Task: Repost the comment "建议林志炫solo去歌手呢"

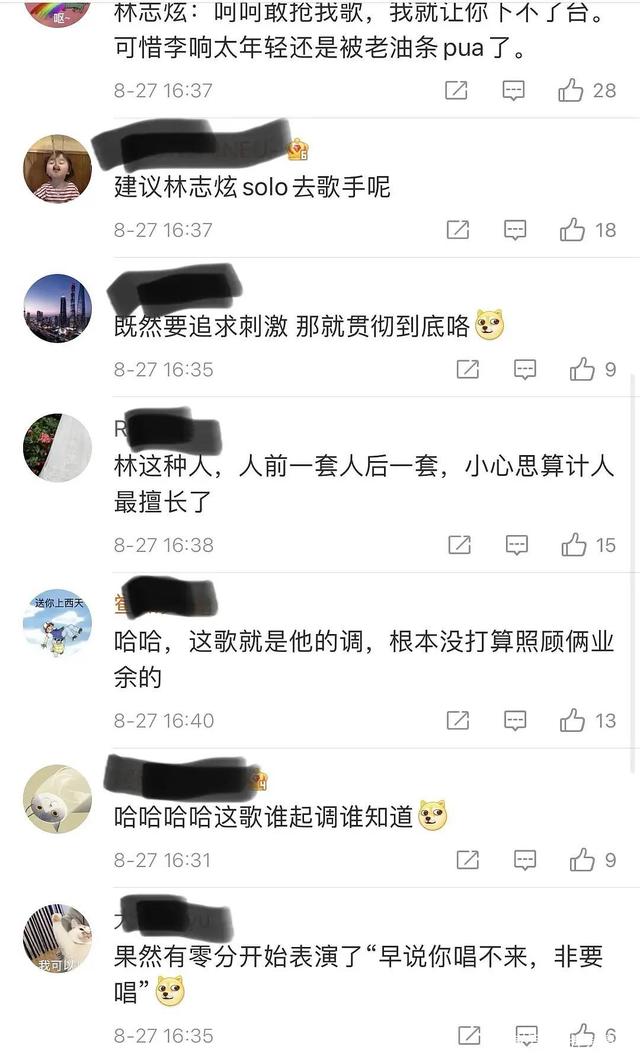Action: point(458,230)
